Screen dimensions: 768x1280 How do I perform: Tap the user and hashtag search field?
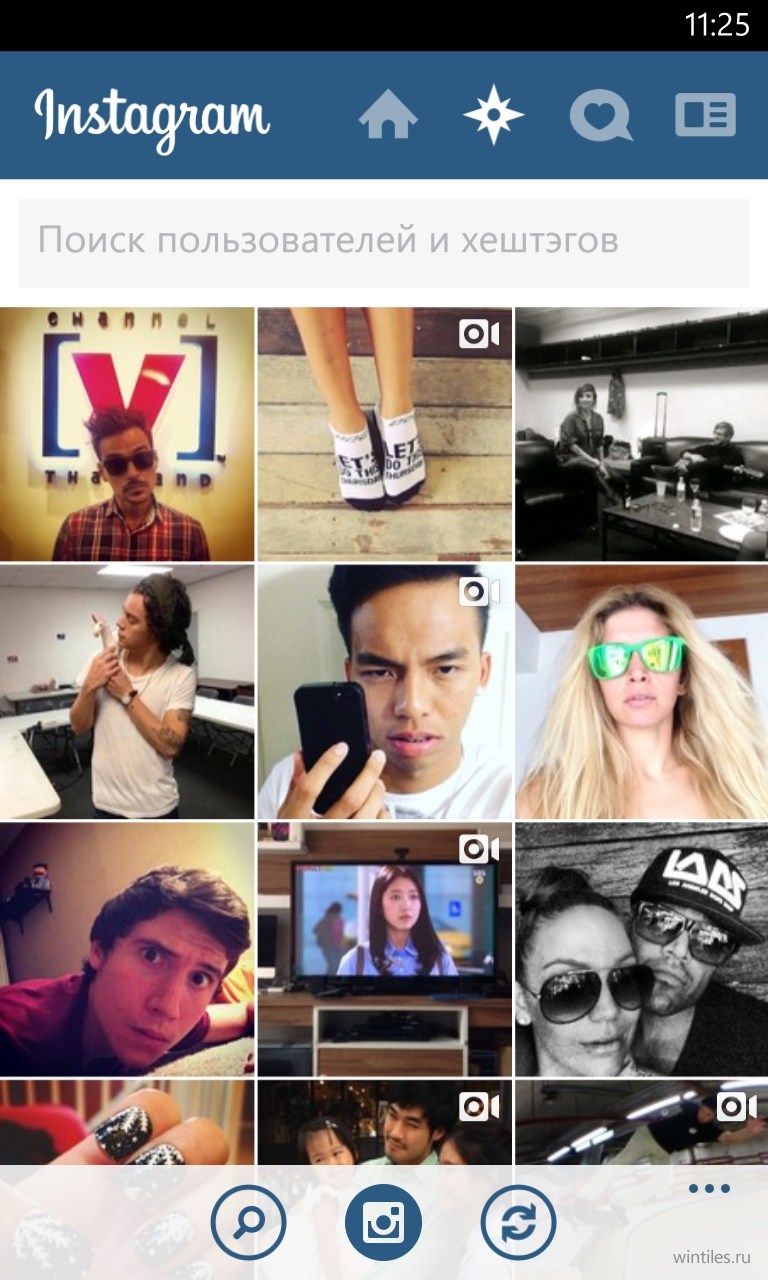(384, 241)
